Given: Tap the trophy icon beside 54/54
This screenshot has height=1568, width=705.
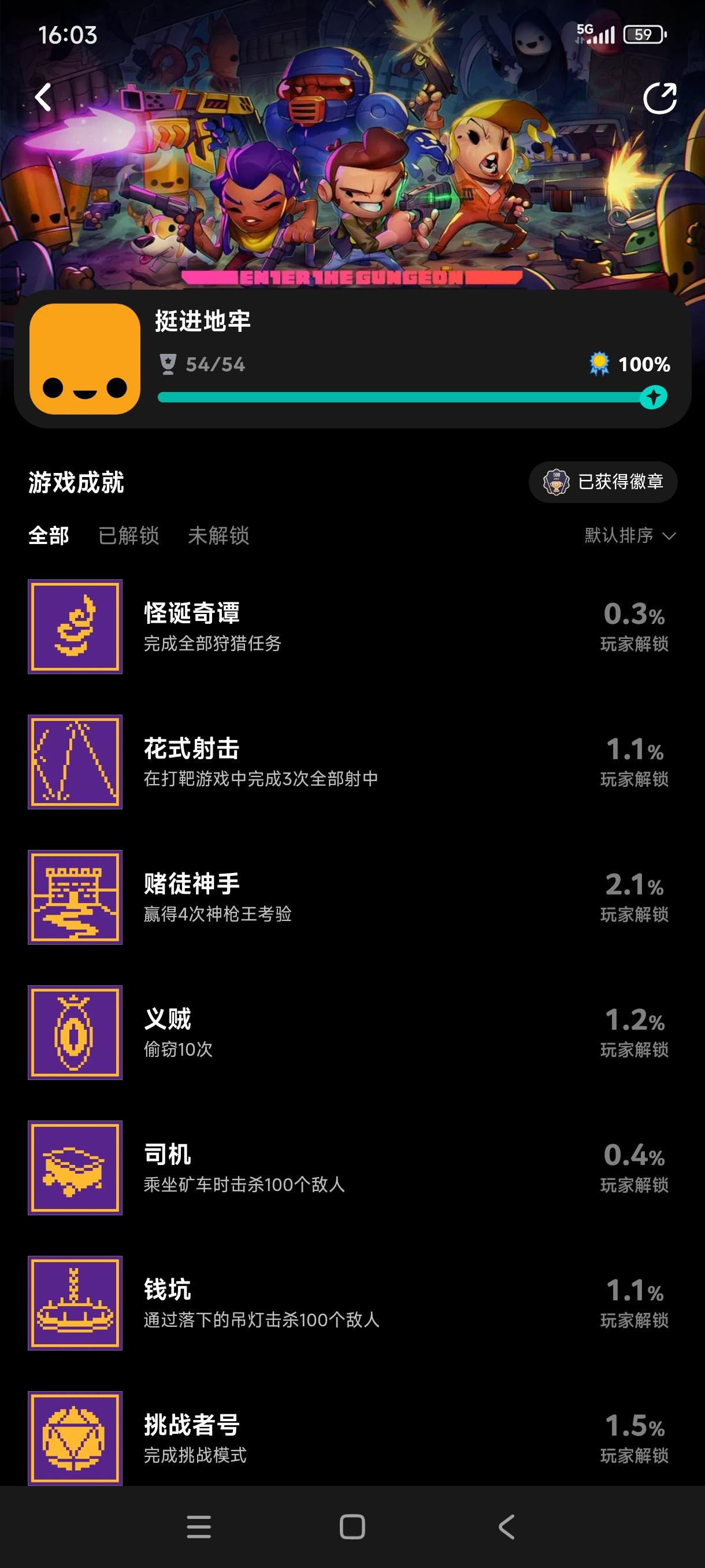Looking at the screenshot, I should click(169, 364).
